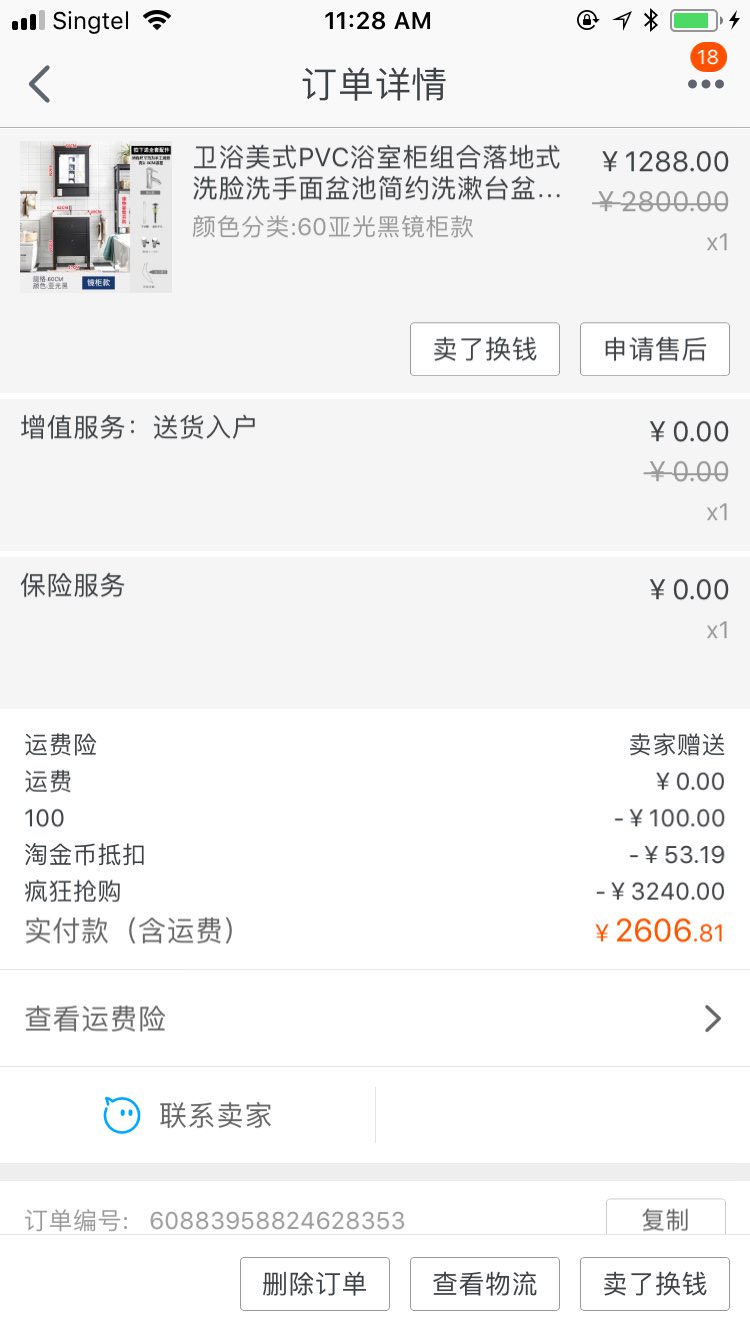Tap 卖了换钱 beside 查看物流
The height and width of the screenshot is (1334, 750).
(655, 1284)
